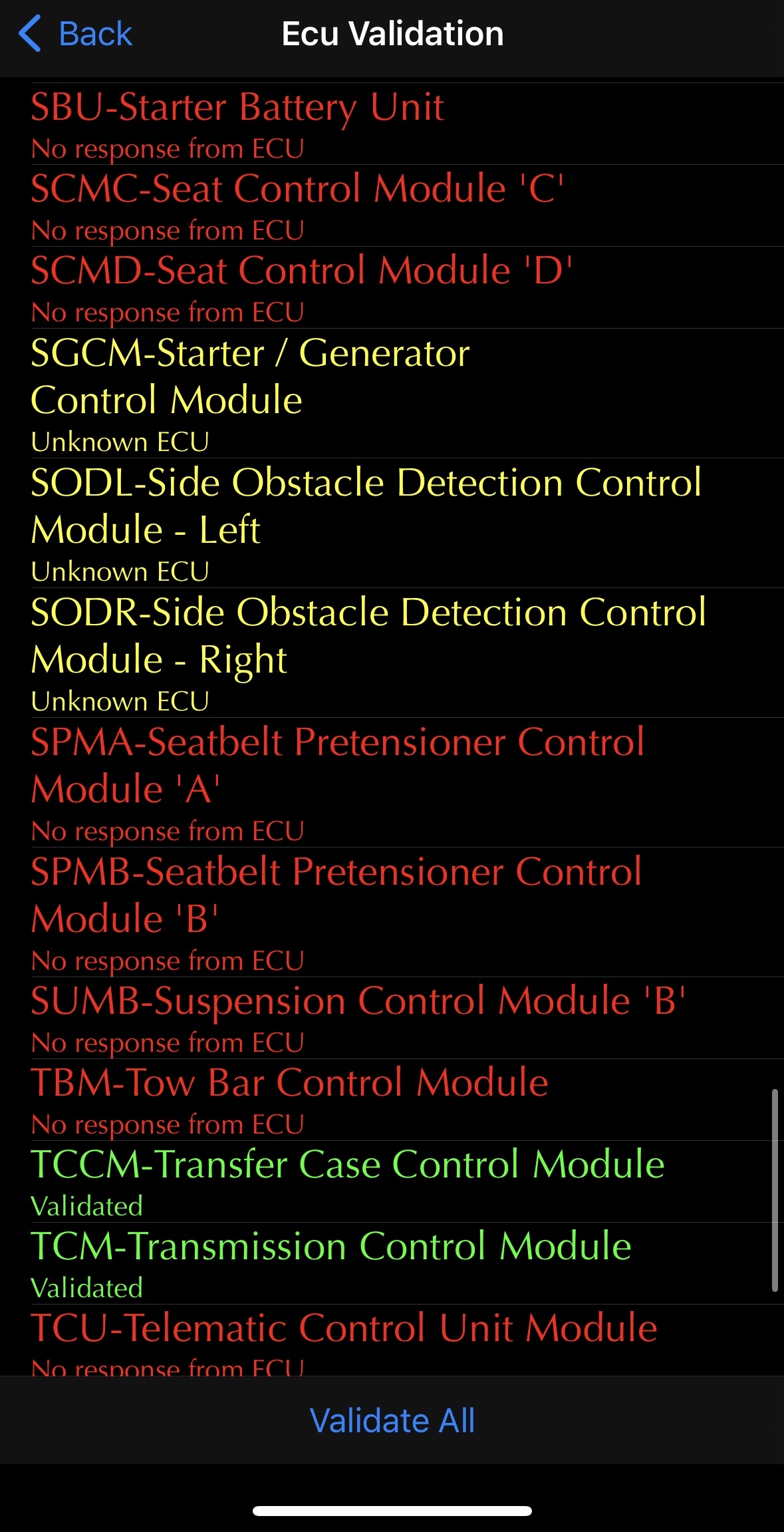The image size is (784, 1532).
Task: Choose the TBM-Tow Bar Control Module
Action: 392,1100
